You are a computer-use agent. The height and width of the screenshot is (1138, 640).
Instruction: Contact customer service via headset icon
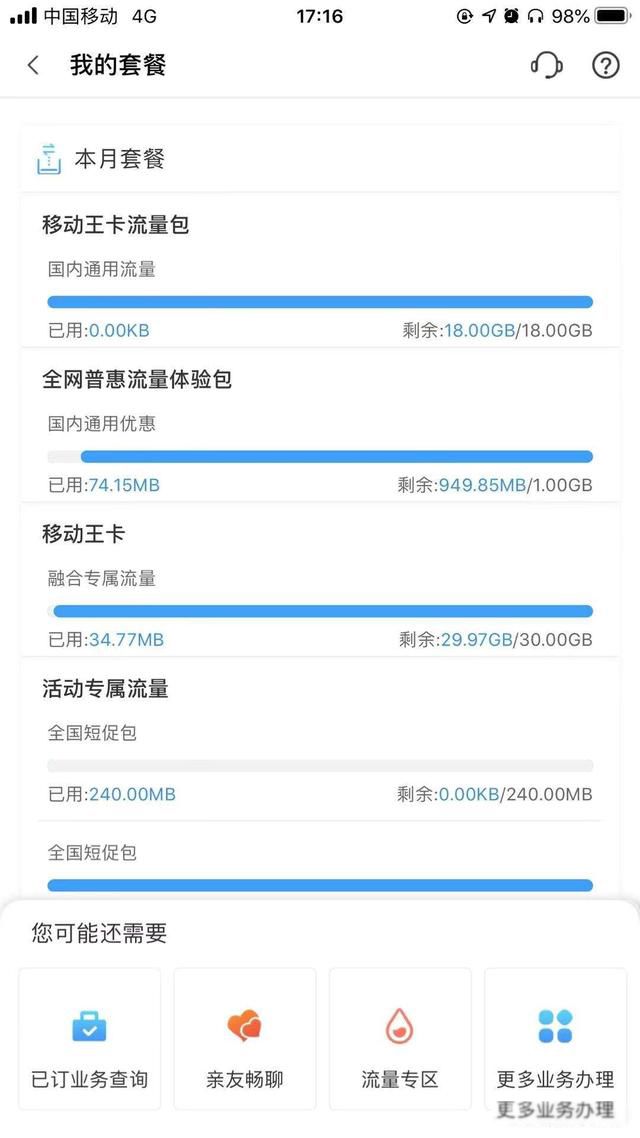click(546, 66)
